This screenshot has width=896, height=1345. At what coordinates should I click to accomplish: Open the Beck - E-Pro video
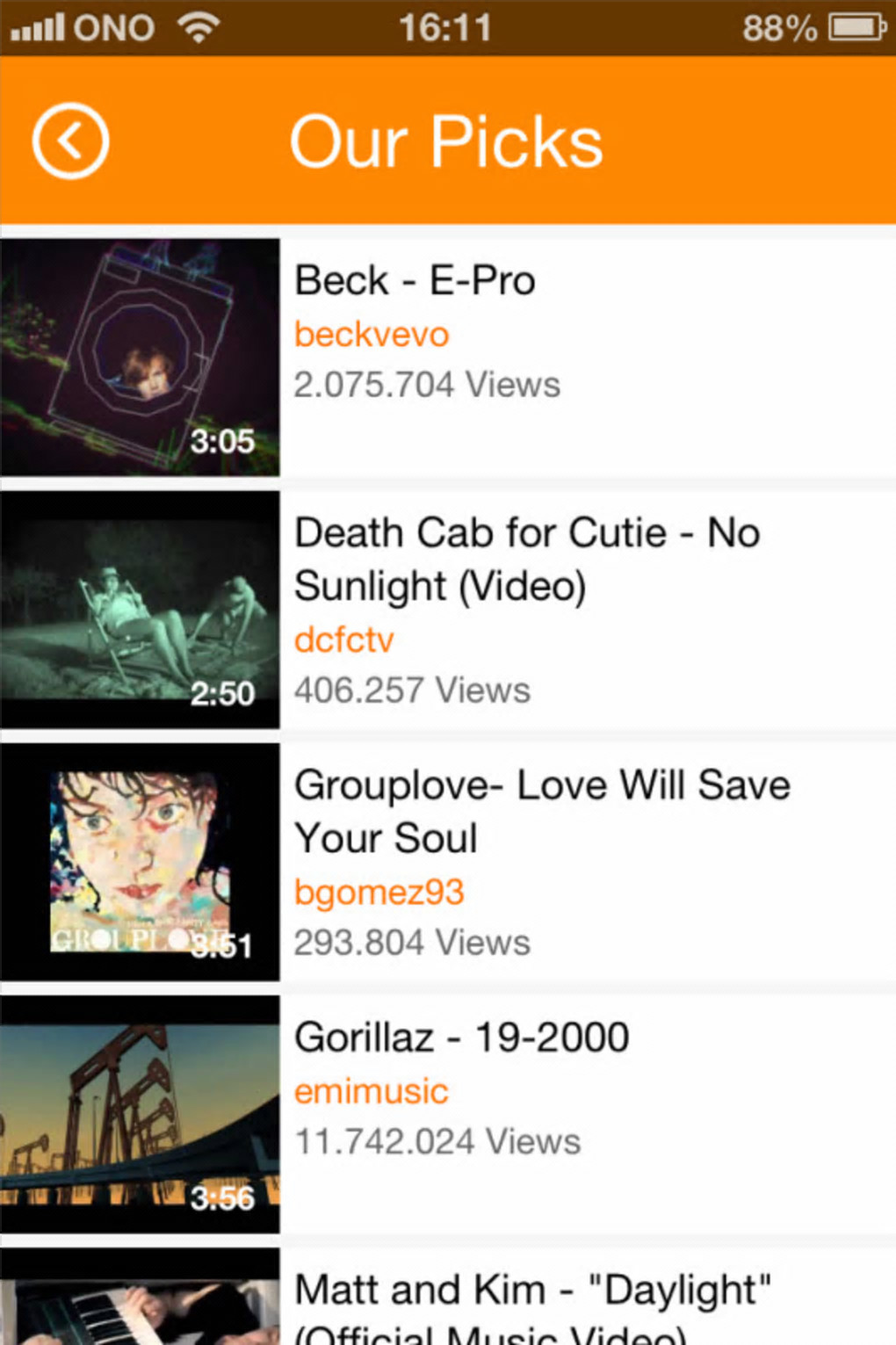(415, 281)
